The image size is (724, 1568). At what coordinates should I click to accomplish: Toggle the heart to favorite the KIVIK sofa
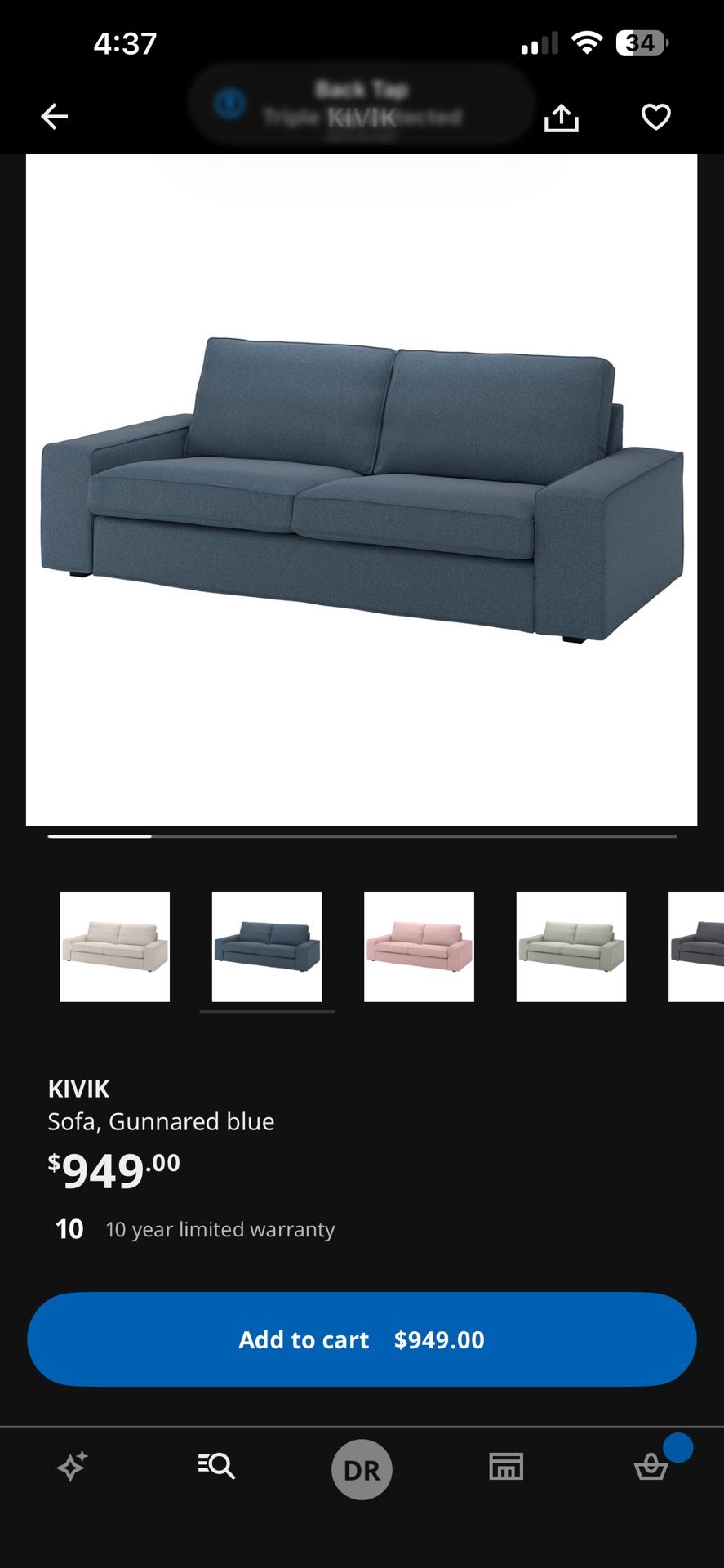point(655,116)
